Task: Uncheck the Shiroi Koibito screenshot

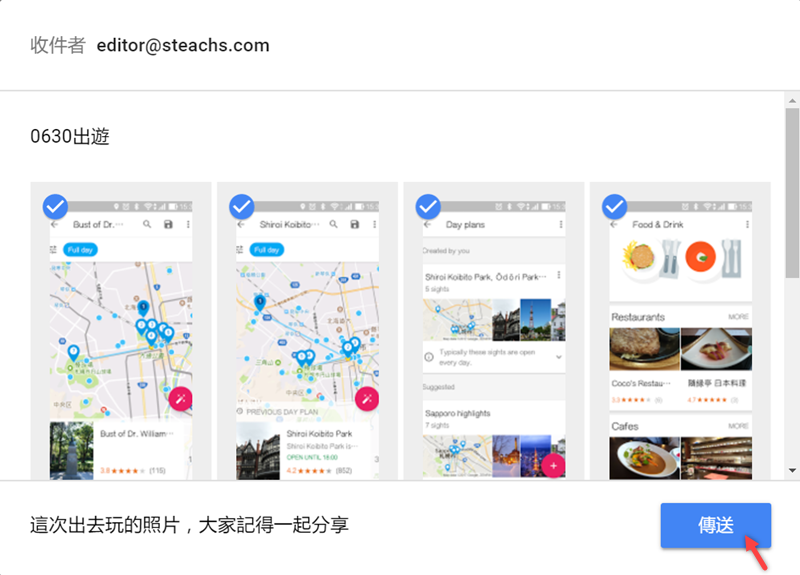Action: point(242,207)
